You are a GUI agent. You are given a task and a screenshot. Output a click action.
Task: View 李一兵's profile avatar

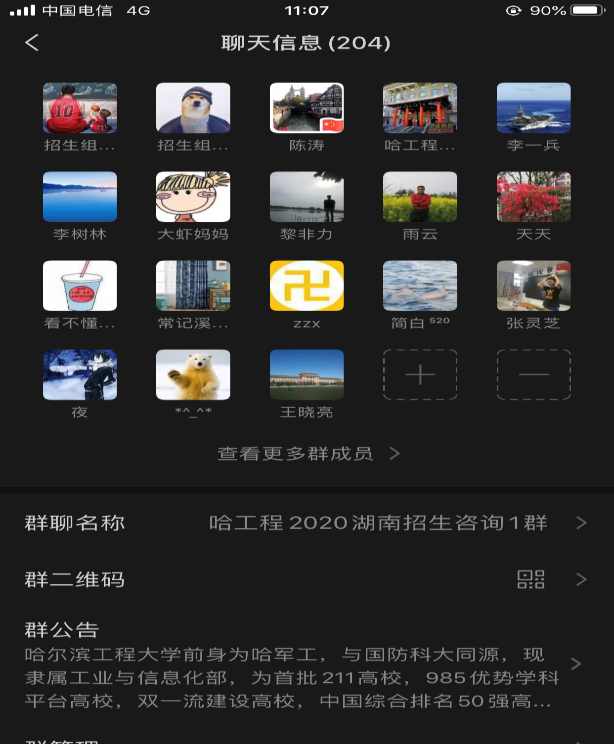(534, 109)
